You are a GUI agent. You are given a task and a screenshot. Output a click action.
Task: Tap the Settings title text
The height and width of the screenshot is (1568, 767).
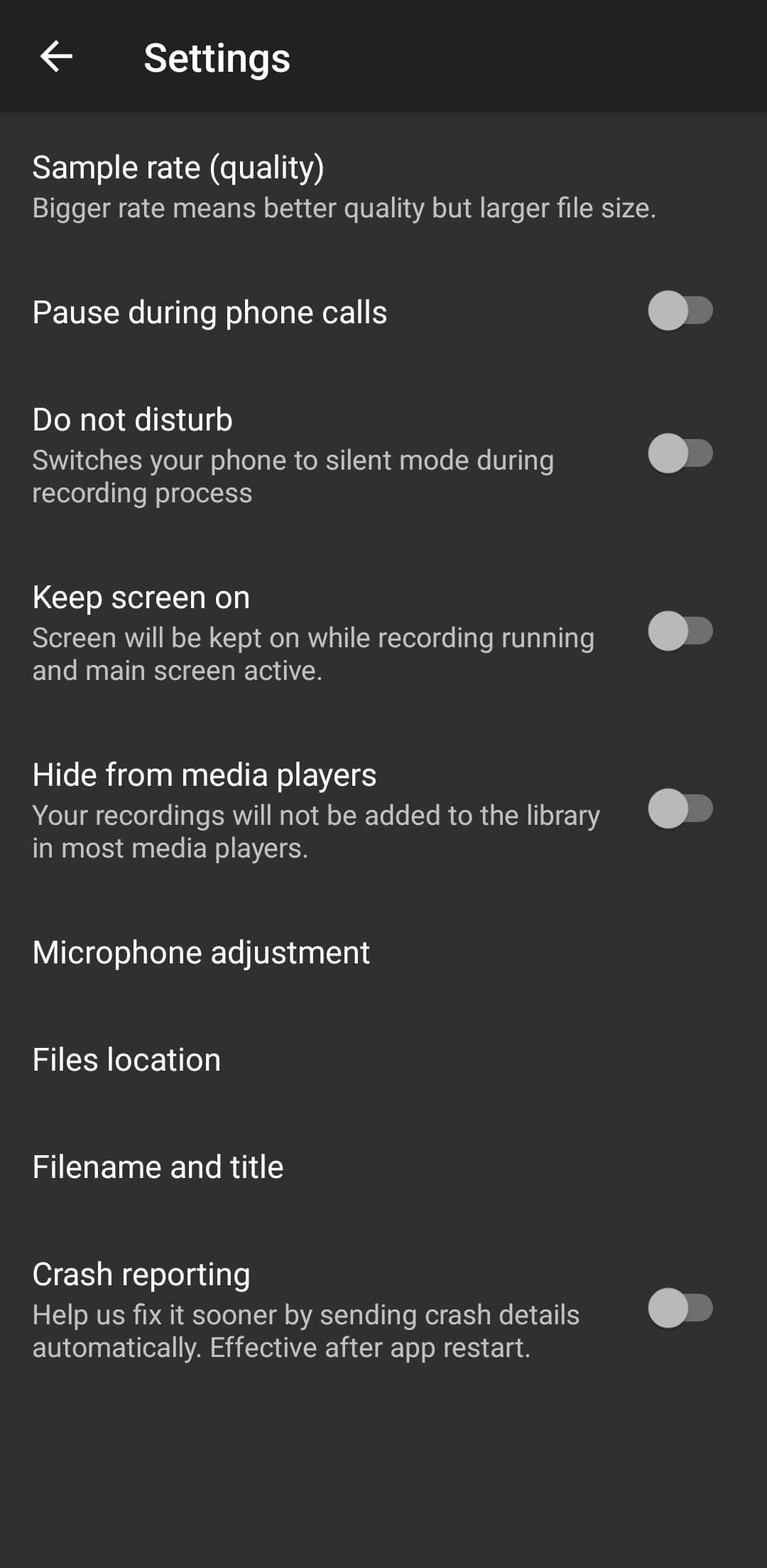(217, 58)
